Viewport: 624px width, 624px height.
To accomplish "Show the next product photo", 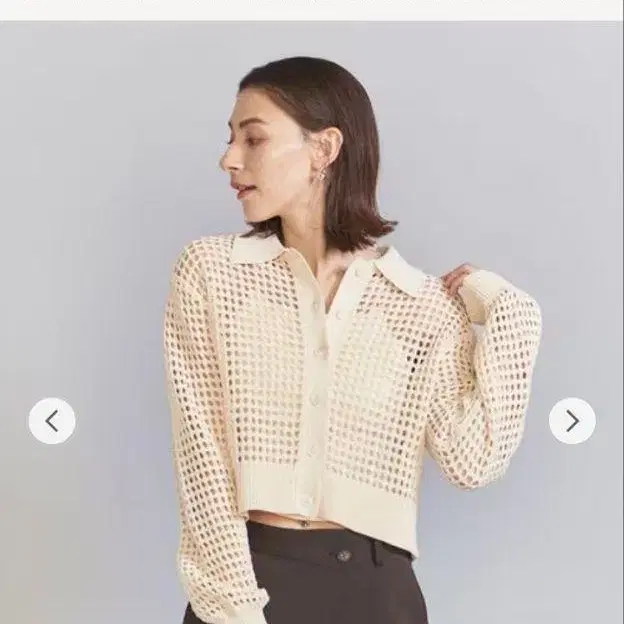I will pyautogui.click(x=572, y=421).
